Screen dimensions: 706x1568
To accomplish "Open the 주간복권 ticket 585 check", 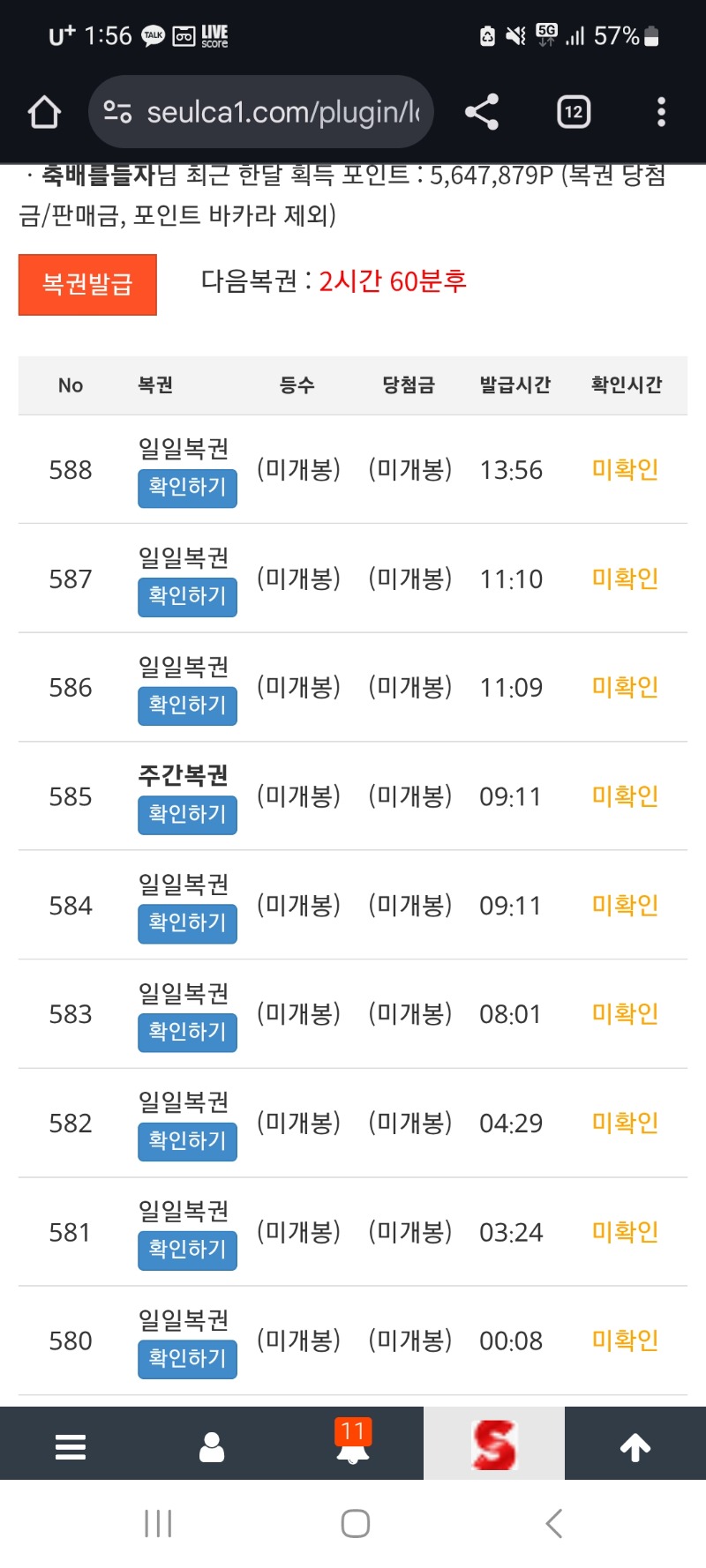I will tap(187, 815).
